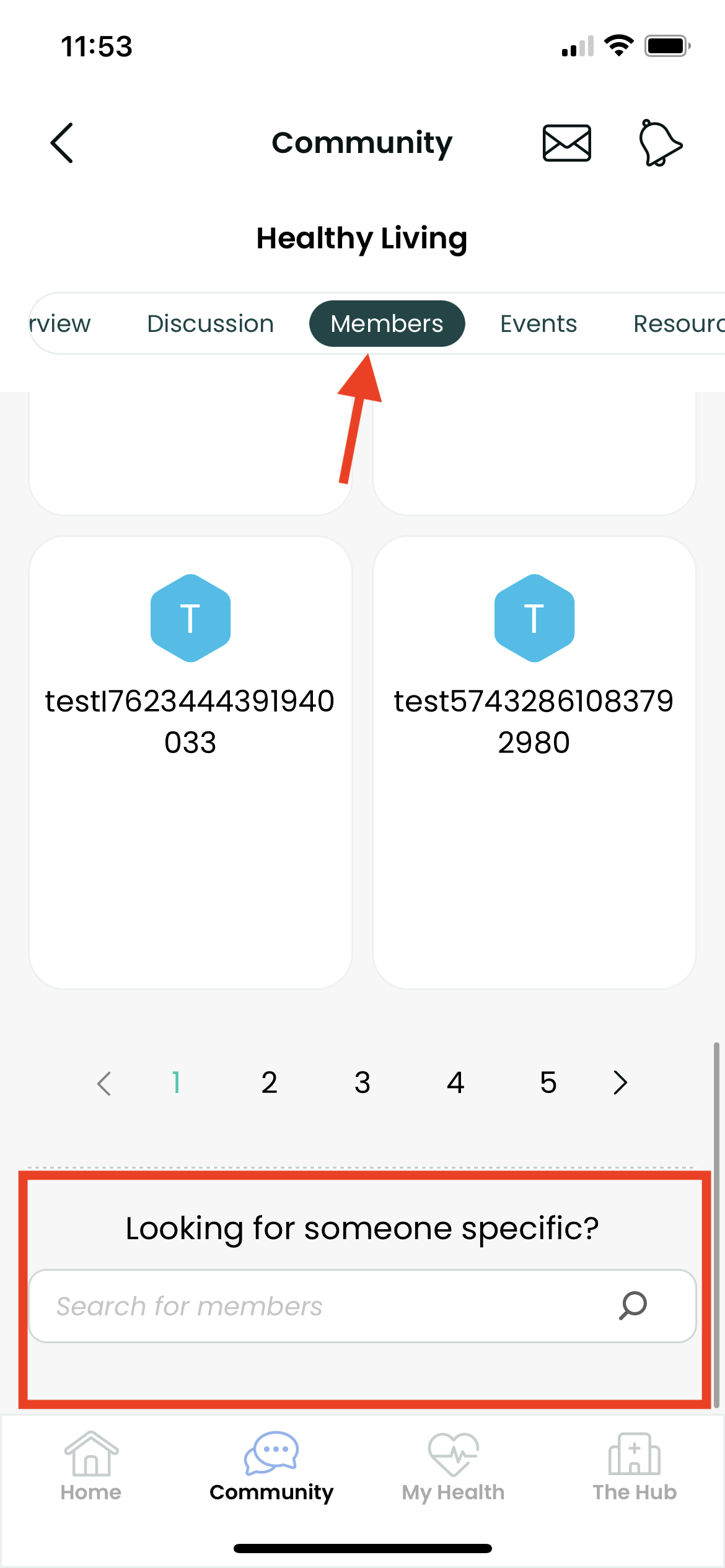The image size is (725, 1568).
Task: Jump to page 3 of members
Action: pyautogui.click(x=362, y=1083)
